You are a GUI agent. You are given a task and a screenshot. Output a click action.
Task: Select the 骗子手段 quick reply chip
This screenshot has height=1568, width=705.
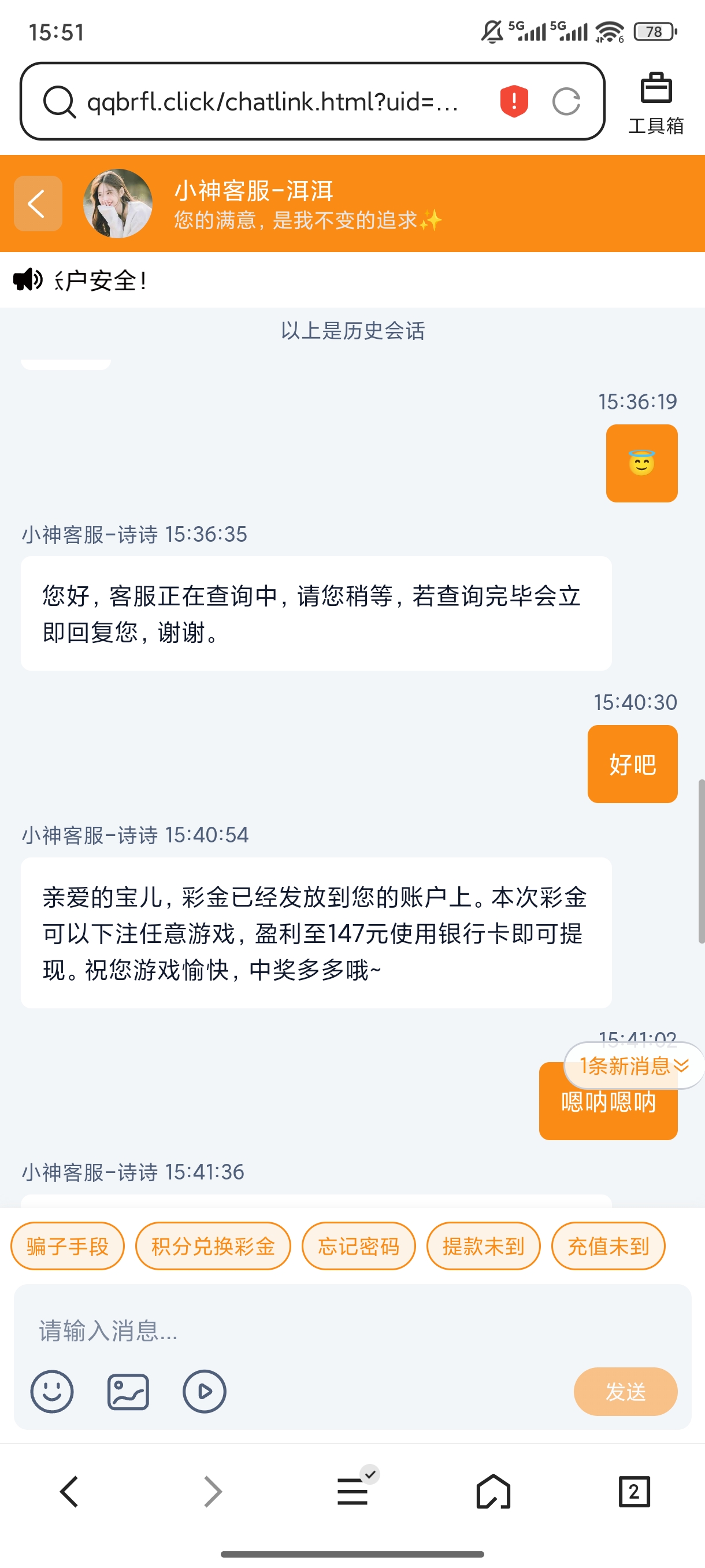point(68,1246)
